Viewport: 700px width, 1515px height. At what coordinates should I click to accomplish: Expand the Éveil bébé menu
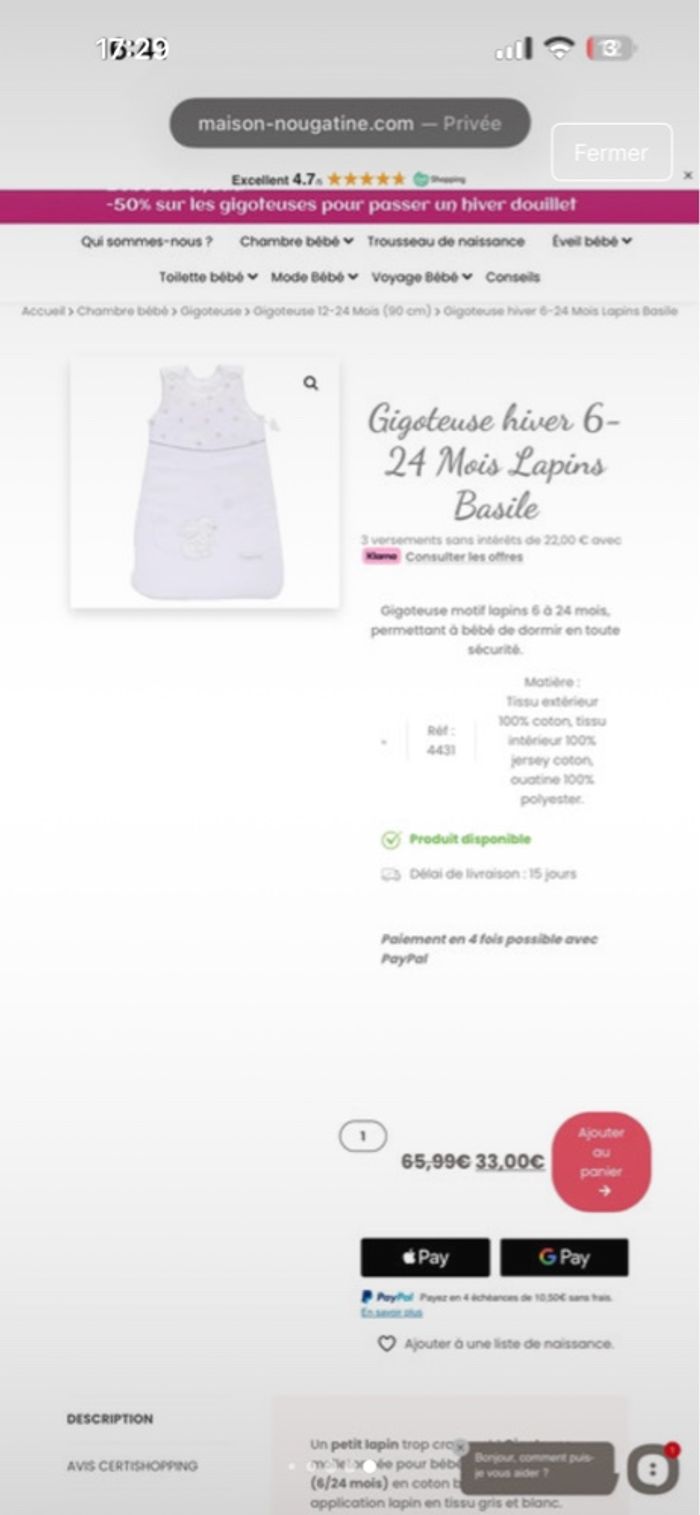pyautogui.click(x=592, y=241)
